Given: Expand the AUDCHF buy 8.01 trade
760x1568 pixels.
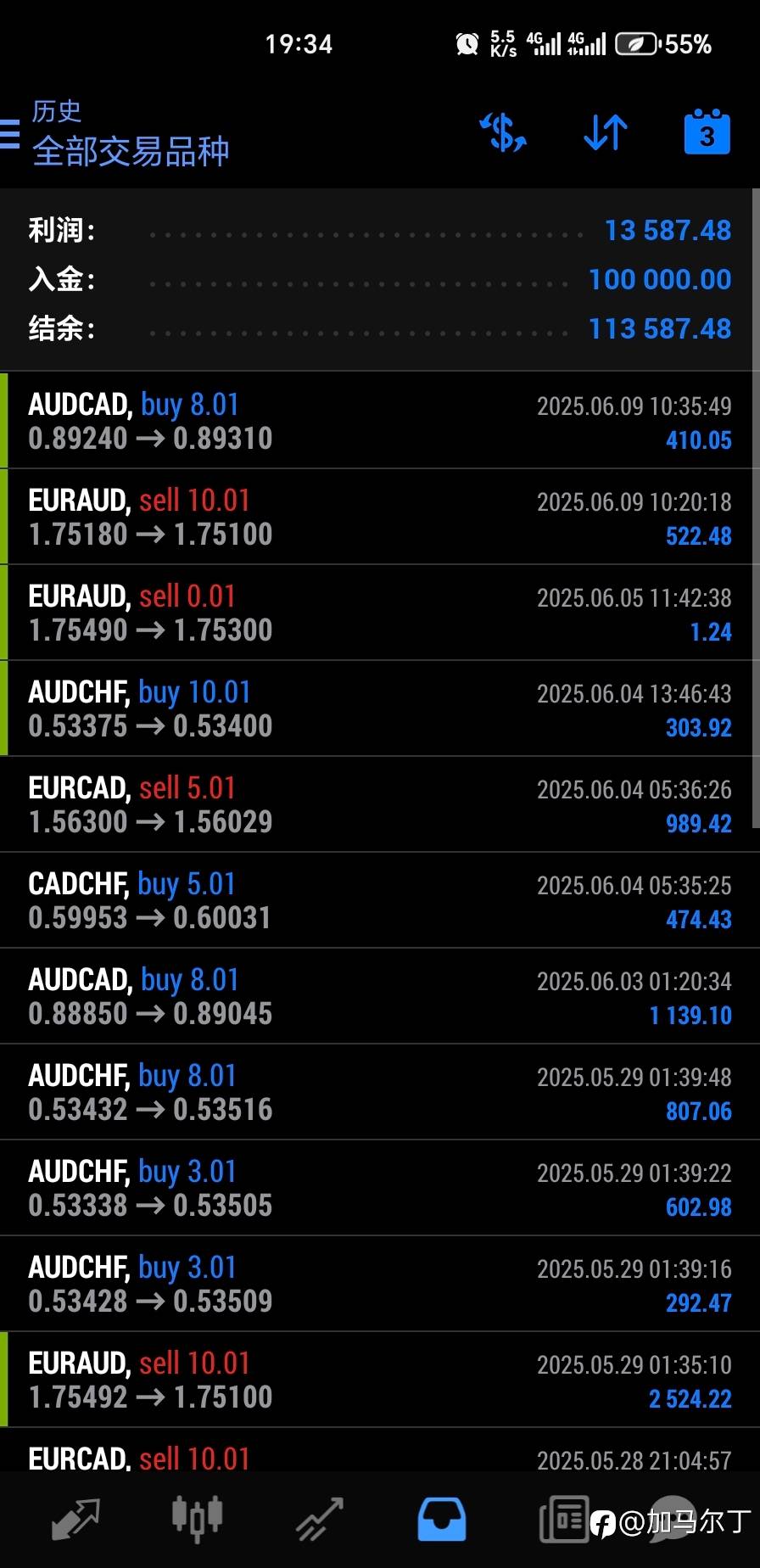Looking at the screenshot, I should coord(379,1092).
